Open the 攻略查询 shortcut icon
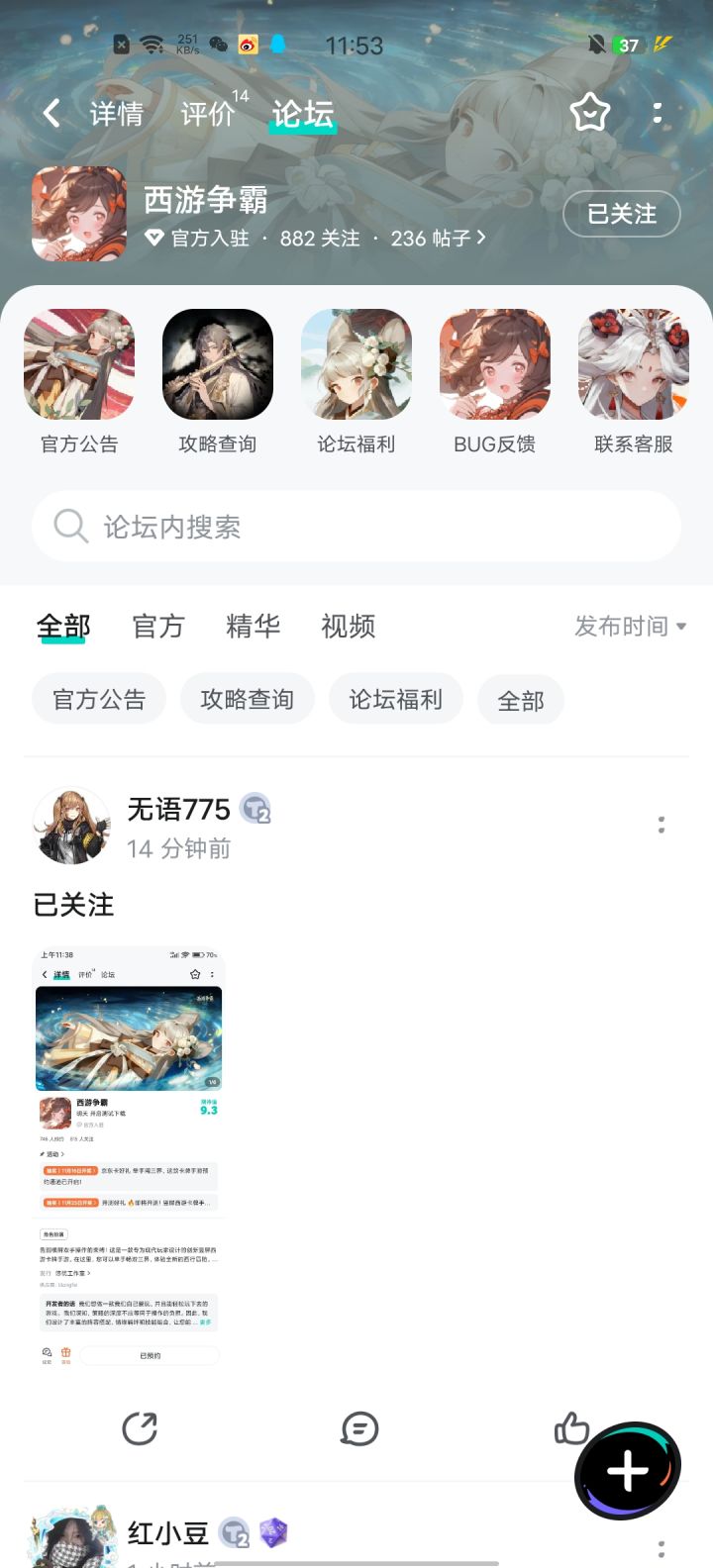The height and width of the screenshot is (1568, 713). (x=218, y=364)
